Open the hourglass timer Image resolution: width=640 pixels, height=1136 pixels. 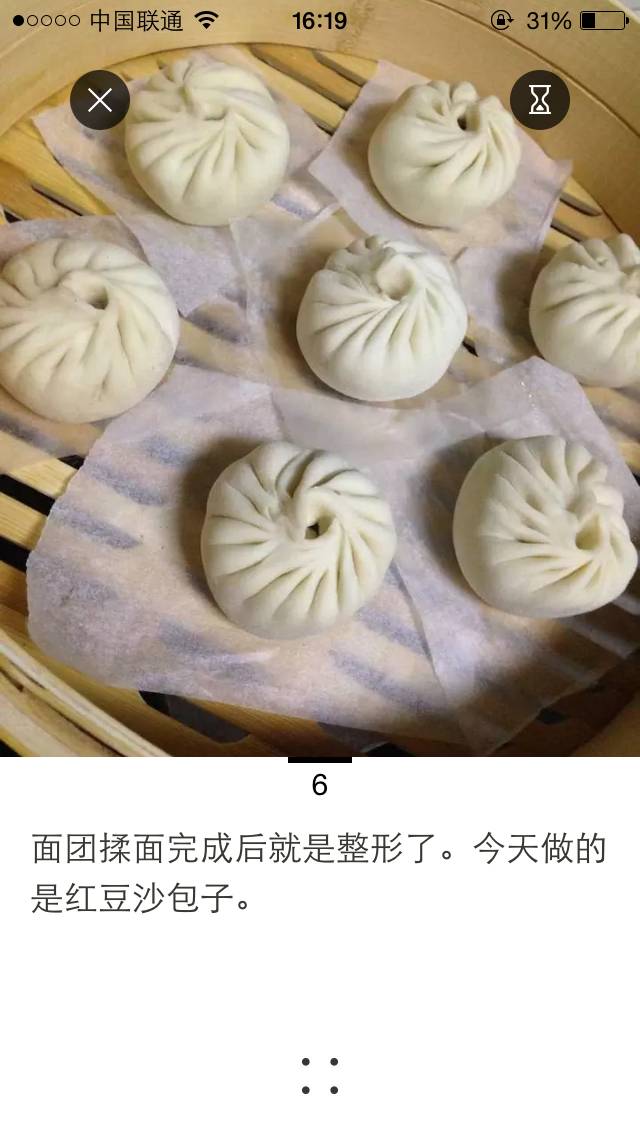pos(540,100)
